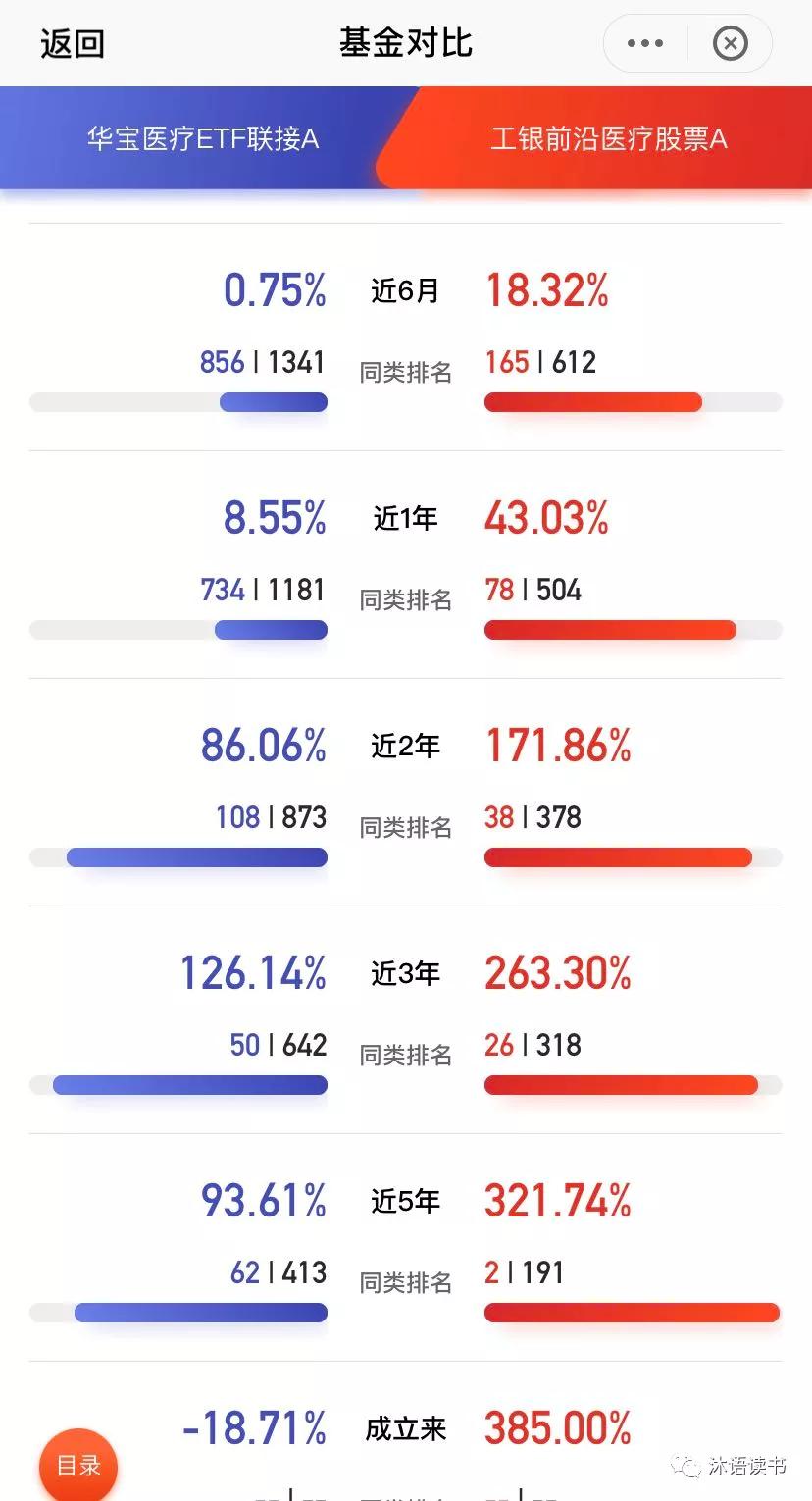
Task: Tap the 返回 back arrow
Action: coord(73,43)
